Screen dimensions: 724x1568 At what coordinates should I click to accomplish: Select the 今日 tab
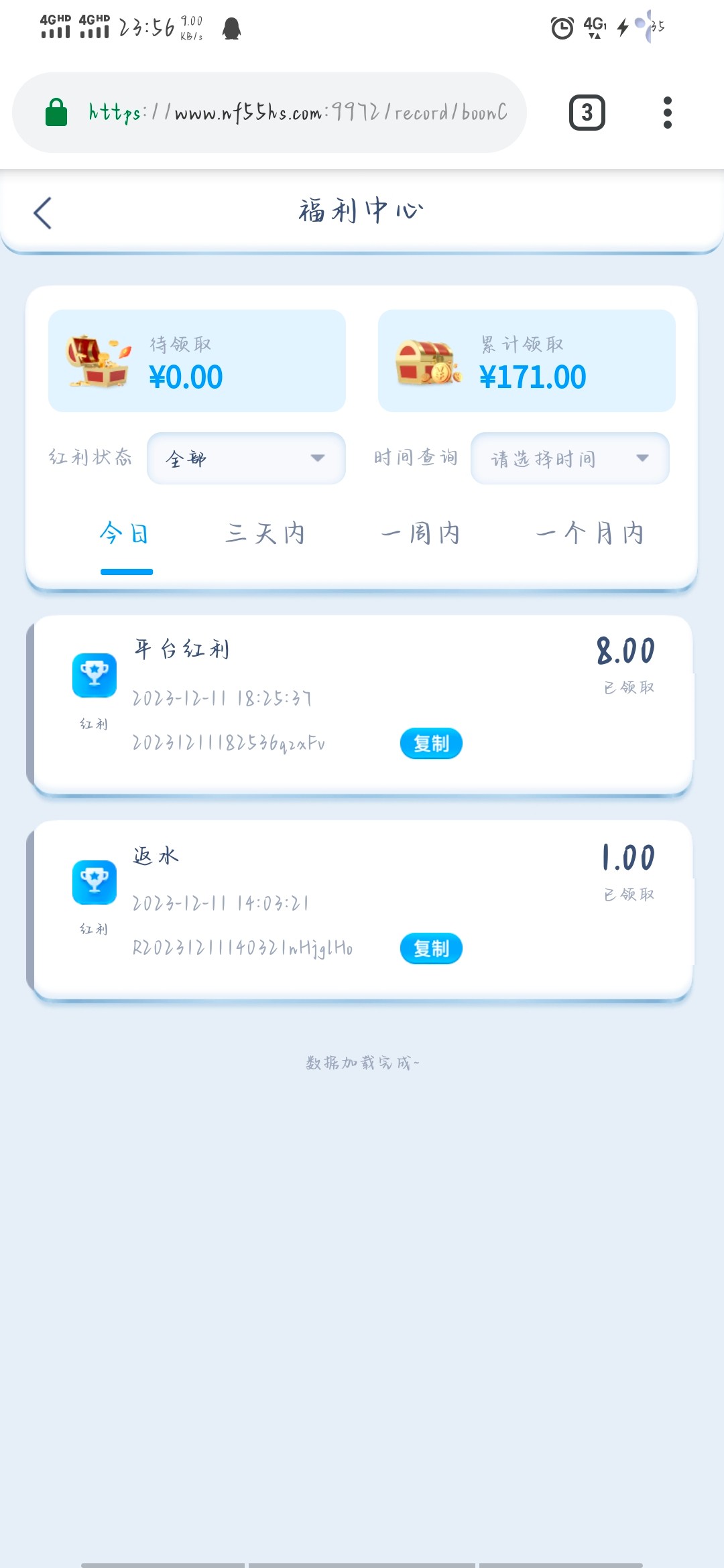(x=125, y=534)
